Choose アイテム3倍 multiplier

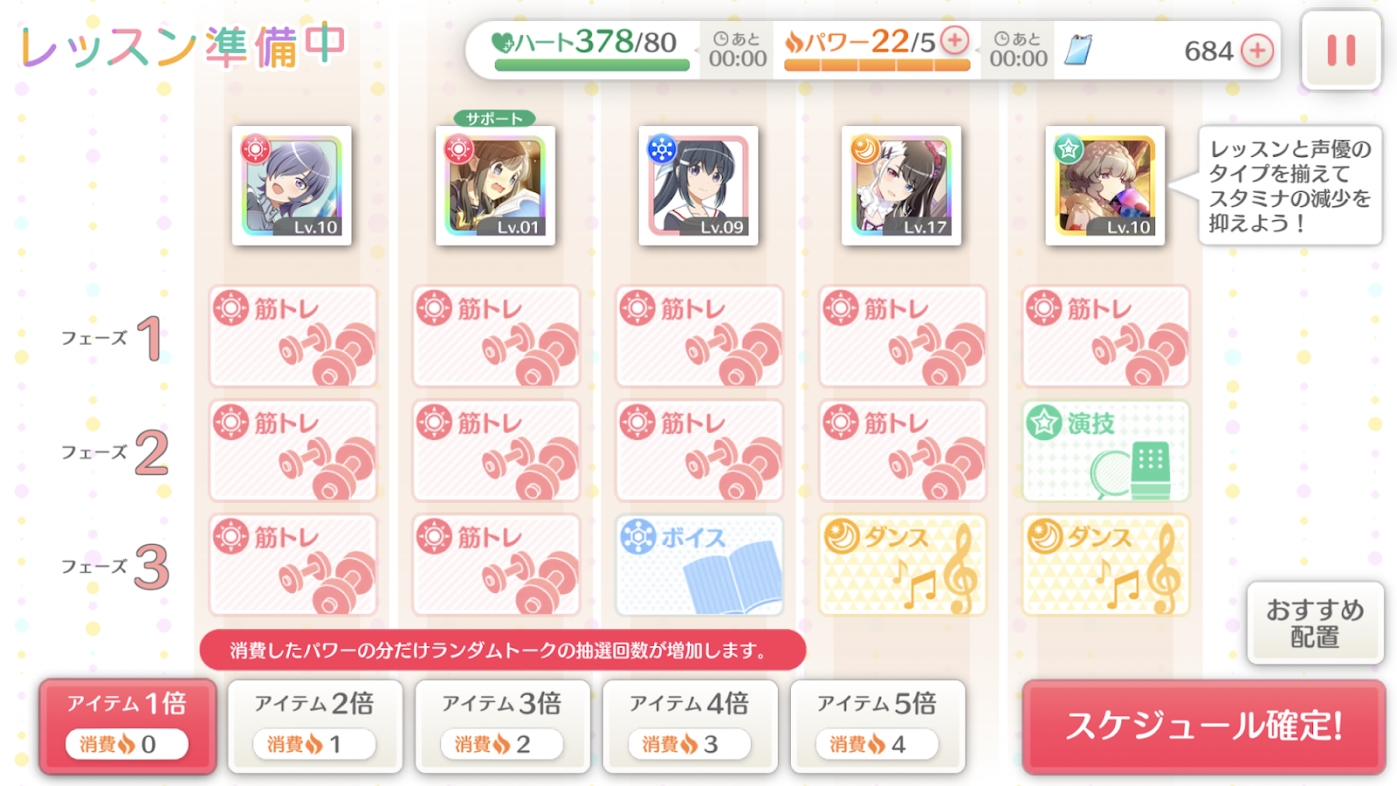[502, 726]
